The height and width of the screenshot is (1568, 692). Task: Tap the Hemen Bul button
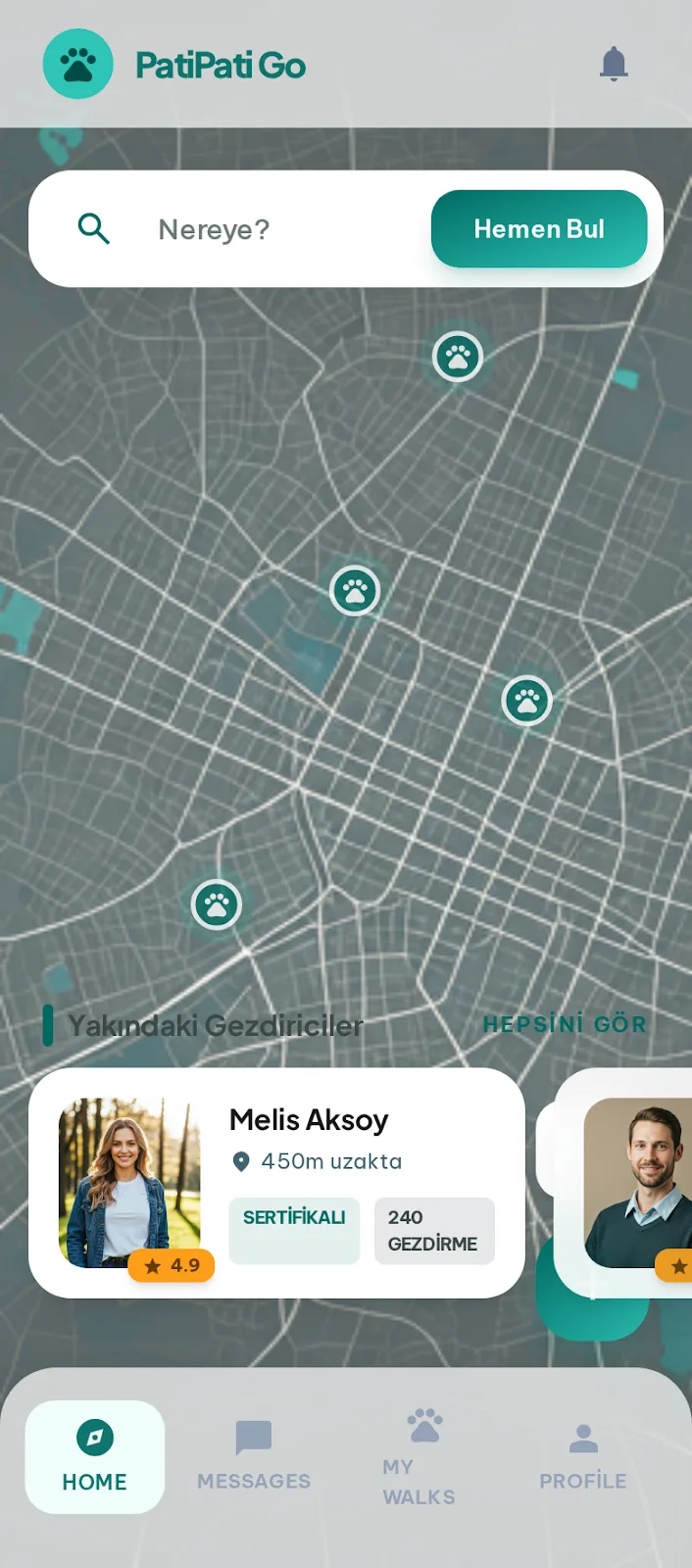click(539, 228)
